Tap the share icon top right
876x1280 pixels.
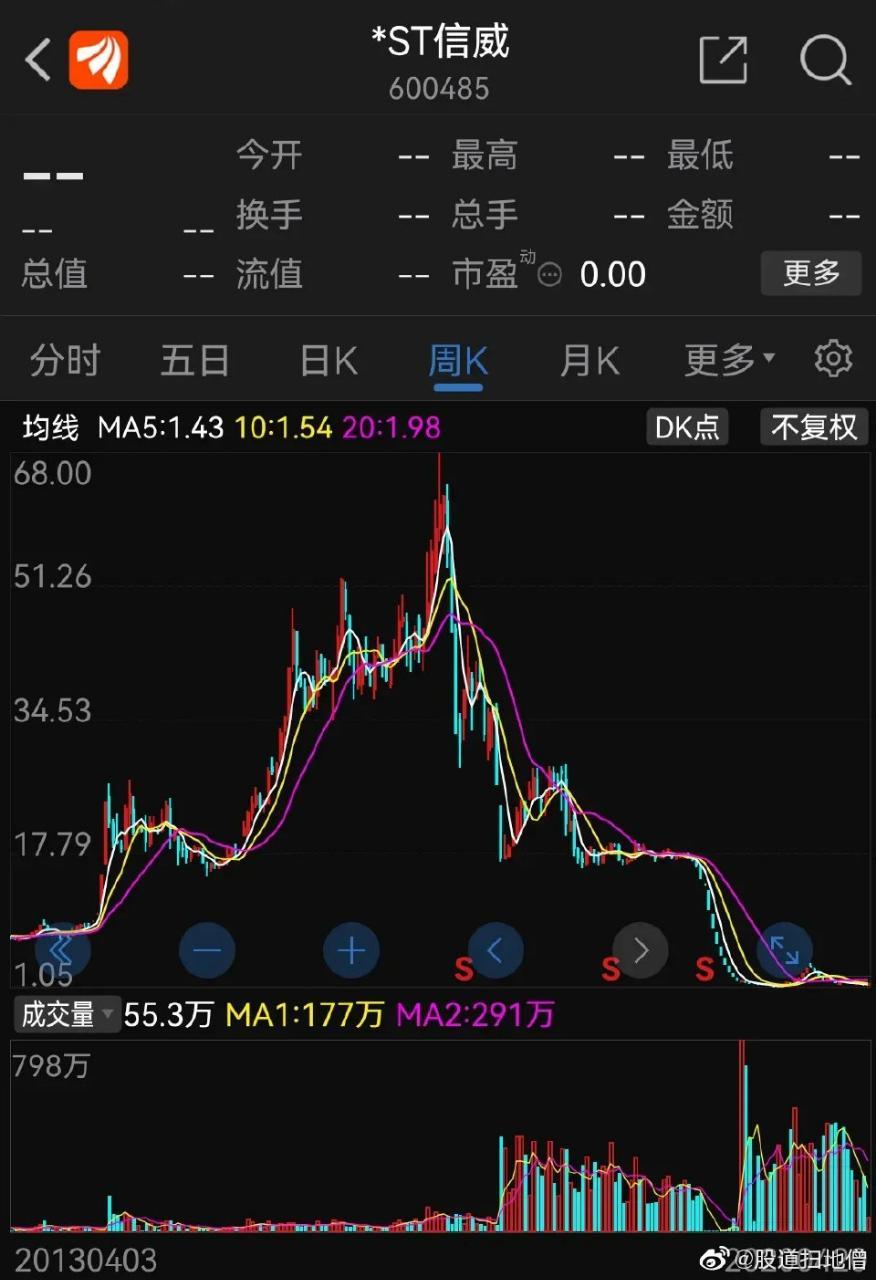(725, 60)
